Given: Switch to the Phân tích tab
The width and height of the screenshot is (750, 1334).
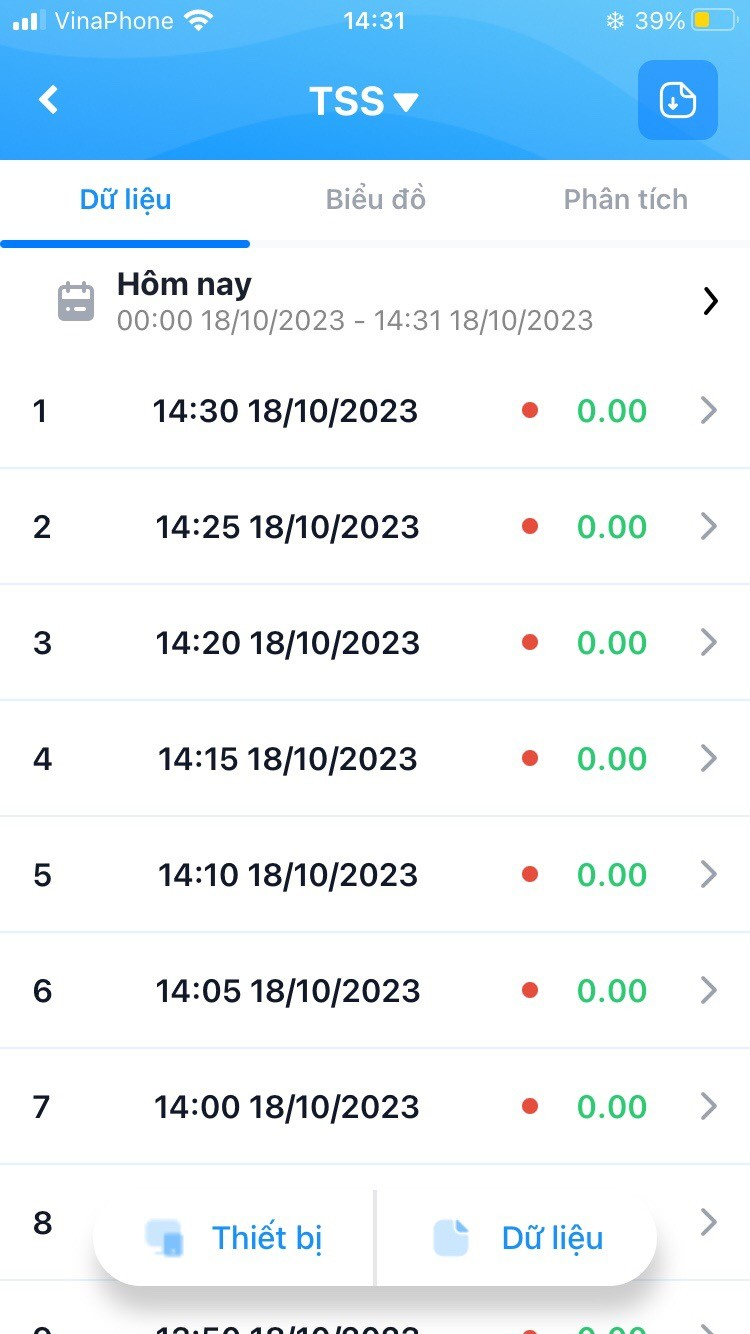Looking at the screenshot, I should tap(625, 199).
